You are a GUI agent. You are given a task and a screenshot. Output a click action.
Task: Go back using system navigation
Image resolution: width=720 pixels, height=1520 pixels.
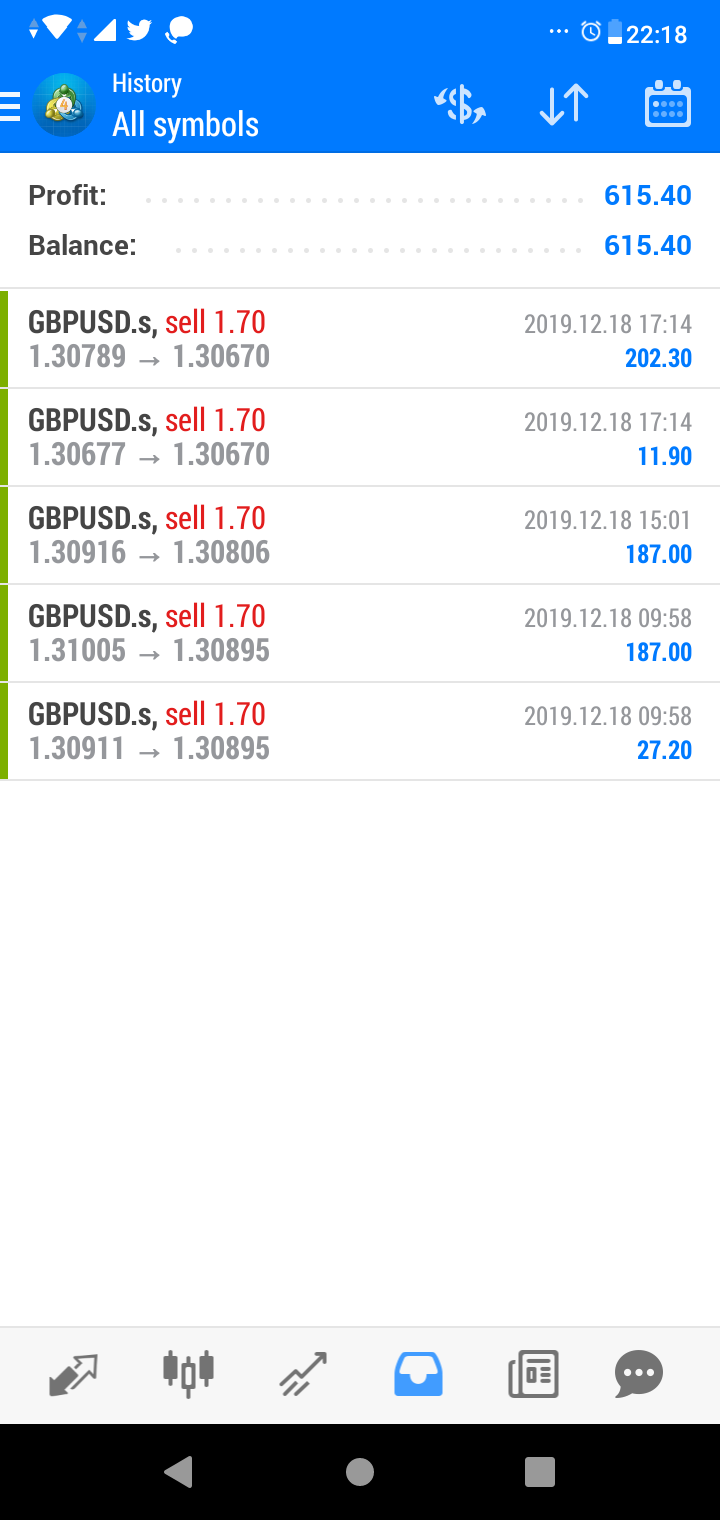pyautogui.click(x=178, y=1471)
